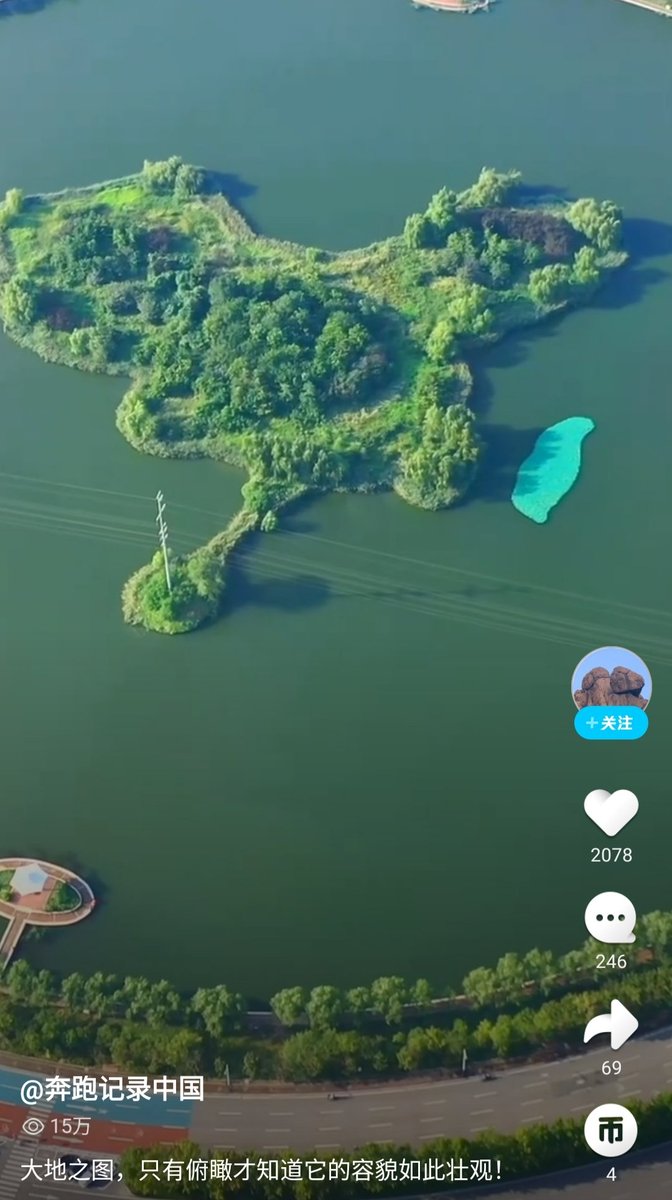Open the creator's avatar profile
Viewport: 672px width, 1200px height.
pyautogui.click(x=611, y=682)
